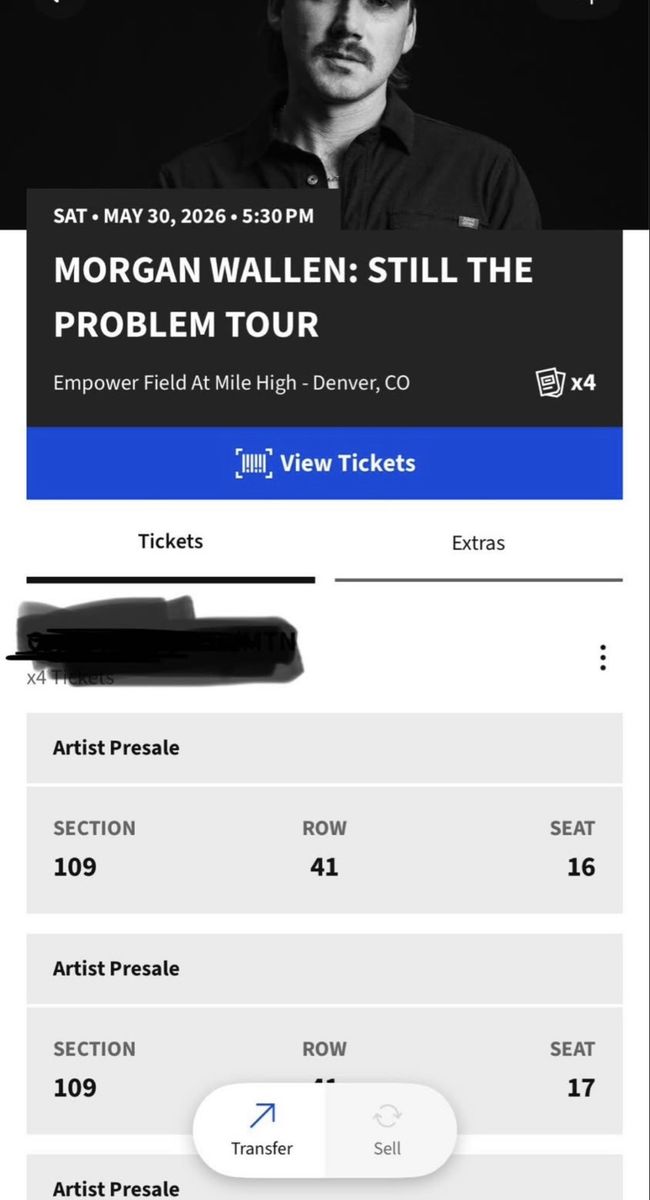Open the ticket for seat 16
650x1200 pixels.
click(x=324, y=848)
